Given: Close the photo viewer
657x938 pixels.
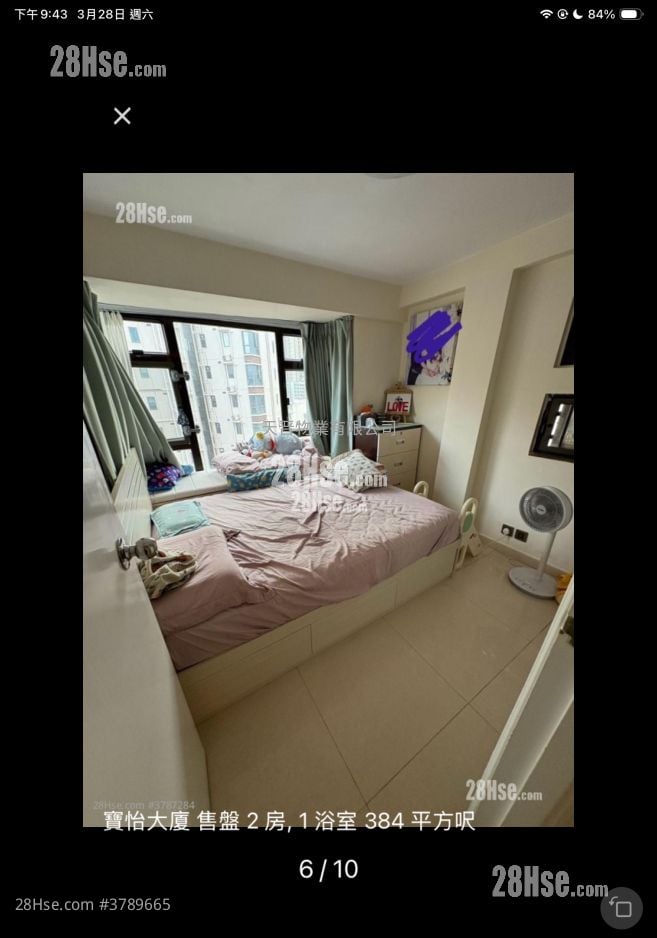Looking at the screenshot, I should coord(122,116).
